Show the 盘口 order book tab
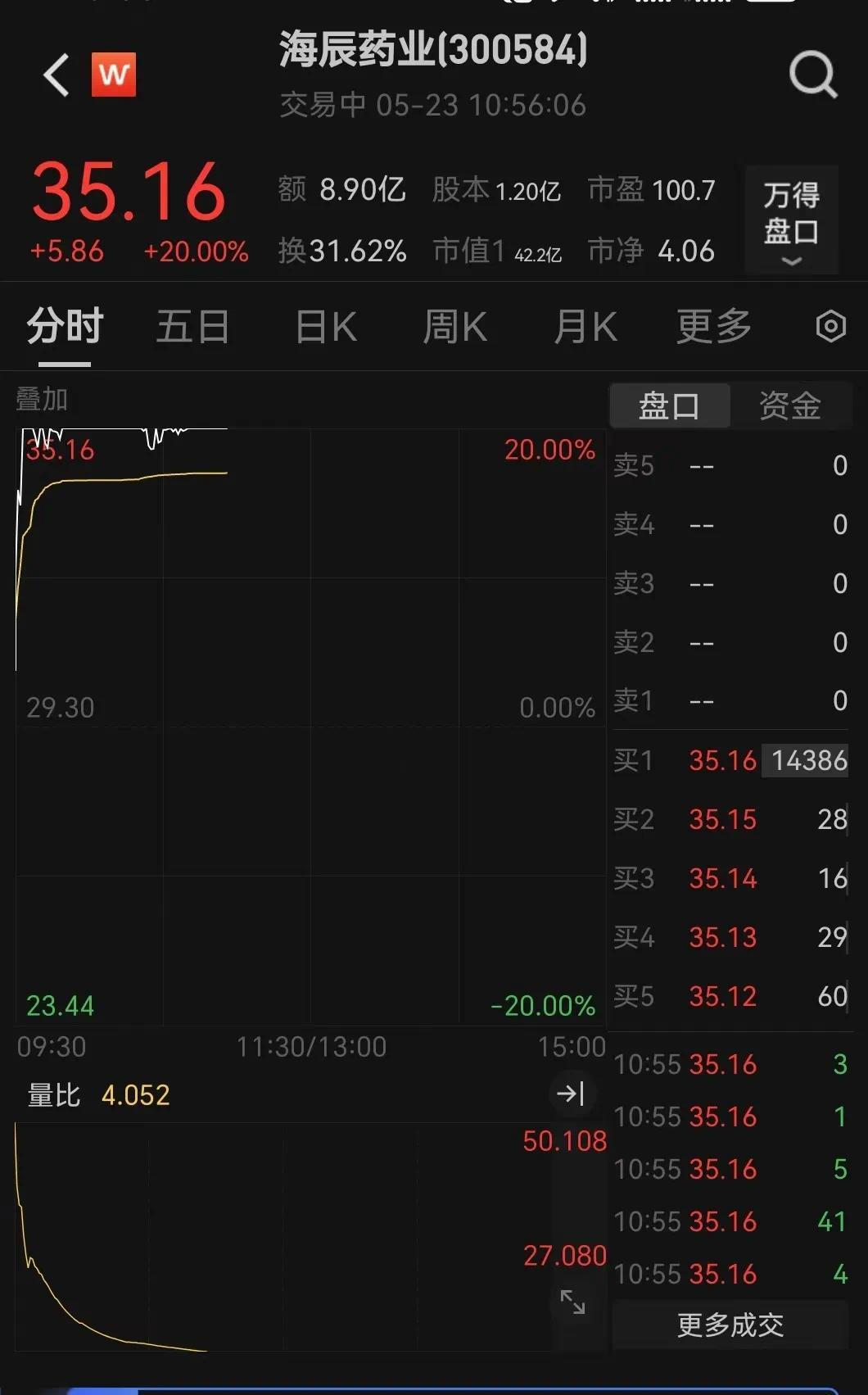868x1395 pixels. point(669,405)
